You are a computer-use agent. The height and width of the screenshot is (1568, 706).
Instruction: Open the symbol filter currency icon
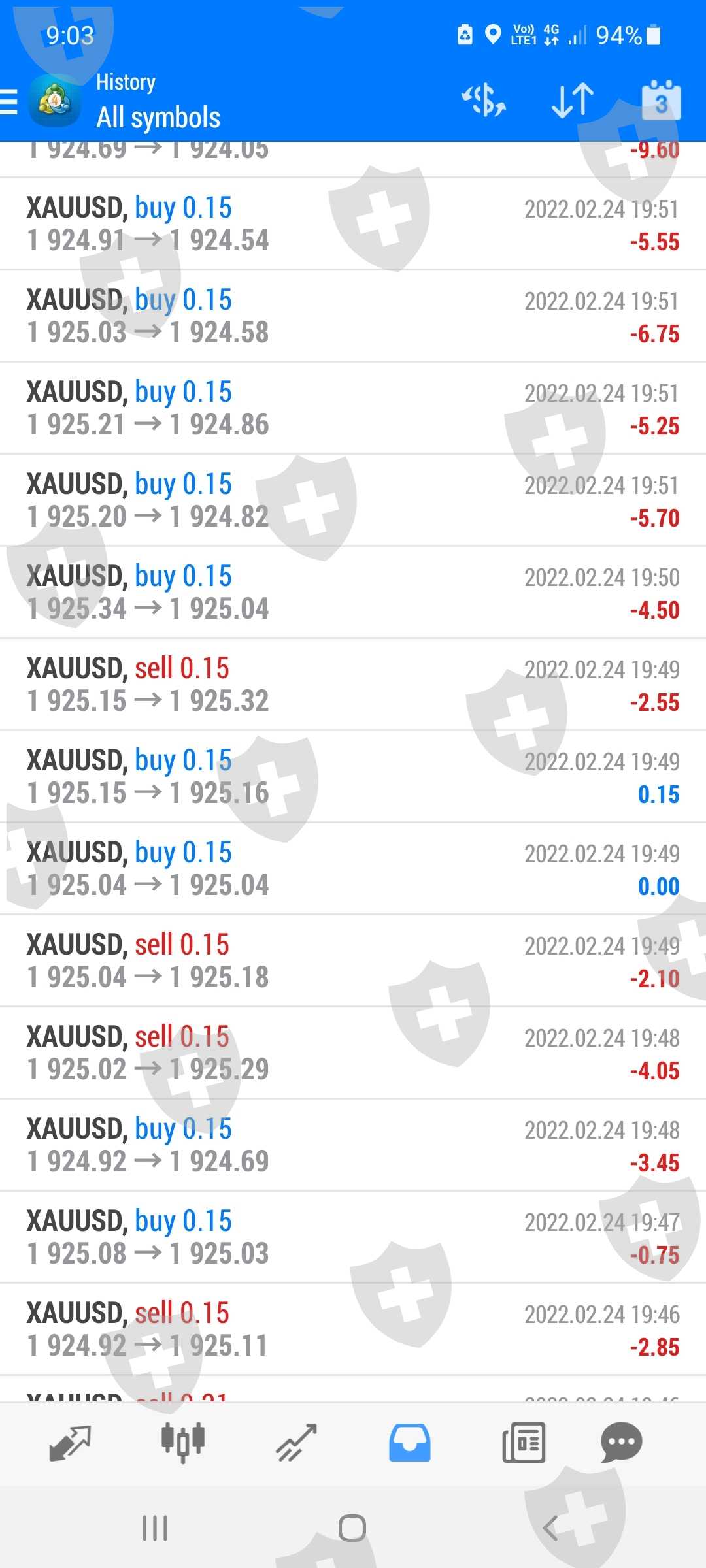coord(484,101)
